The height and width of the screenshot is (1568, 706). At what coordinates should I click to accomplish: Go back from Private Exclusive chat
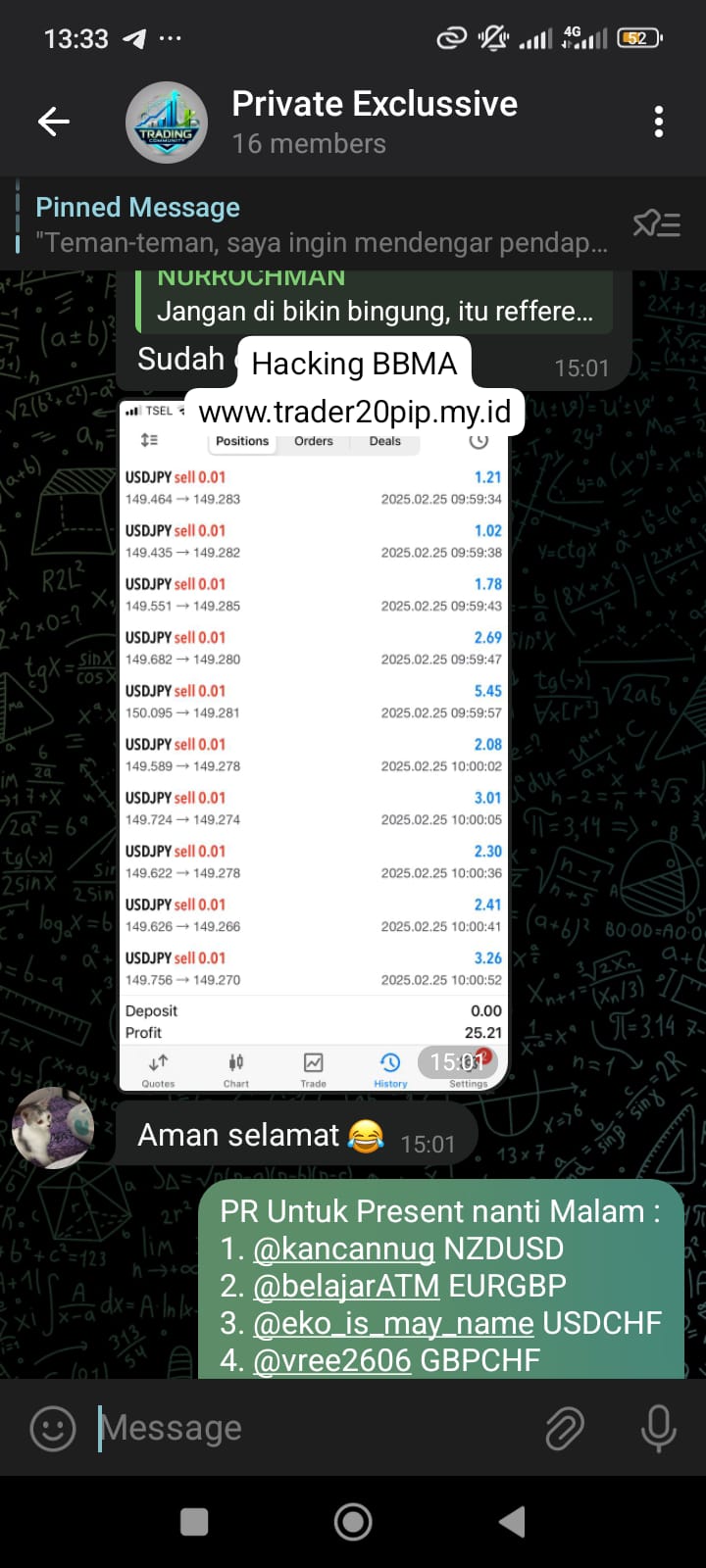[x=54, y=122]
